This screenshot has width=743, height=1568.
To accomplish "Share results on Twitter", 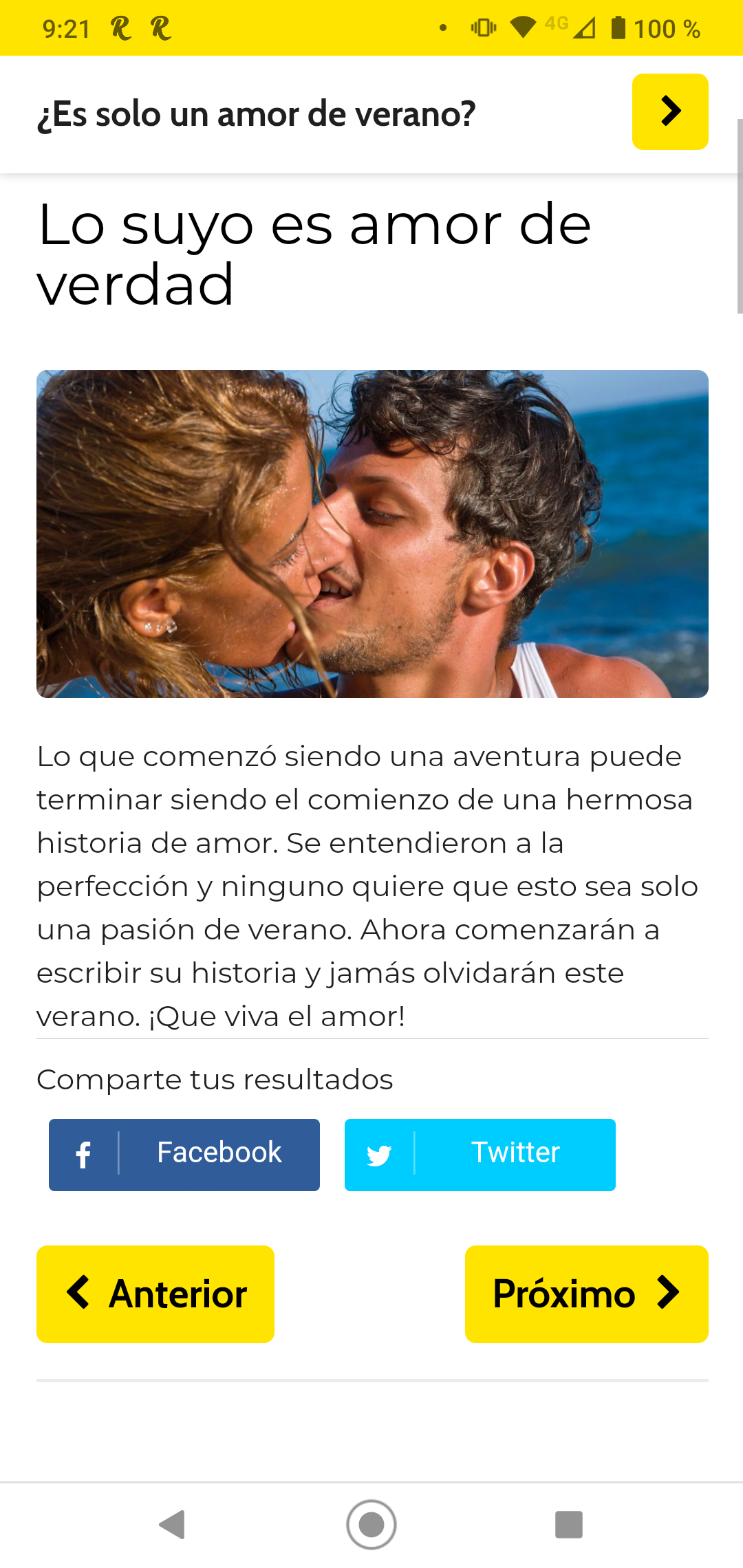I will tap(480, 1154).
